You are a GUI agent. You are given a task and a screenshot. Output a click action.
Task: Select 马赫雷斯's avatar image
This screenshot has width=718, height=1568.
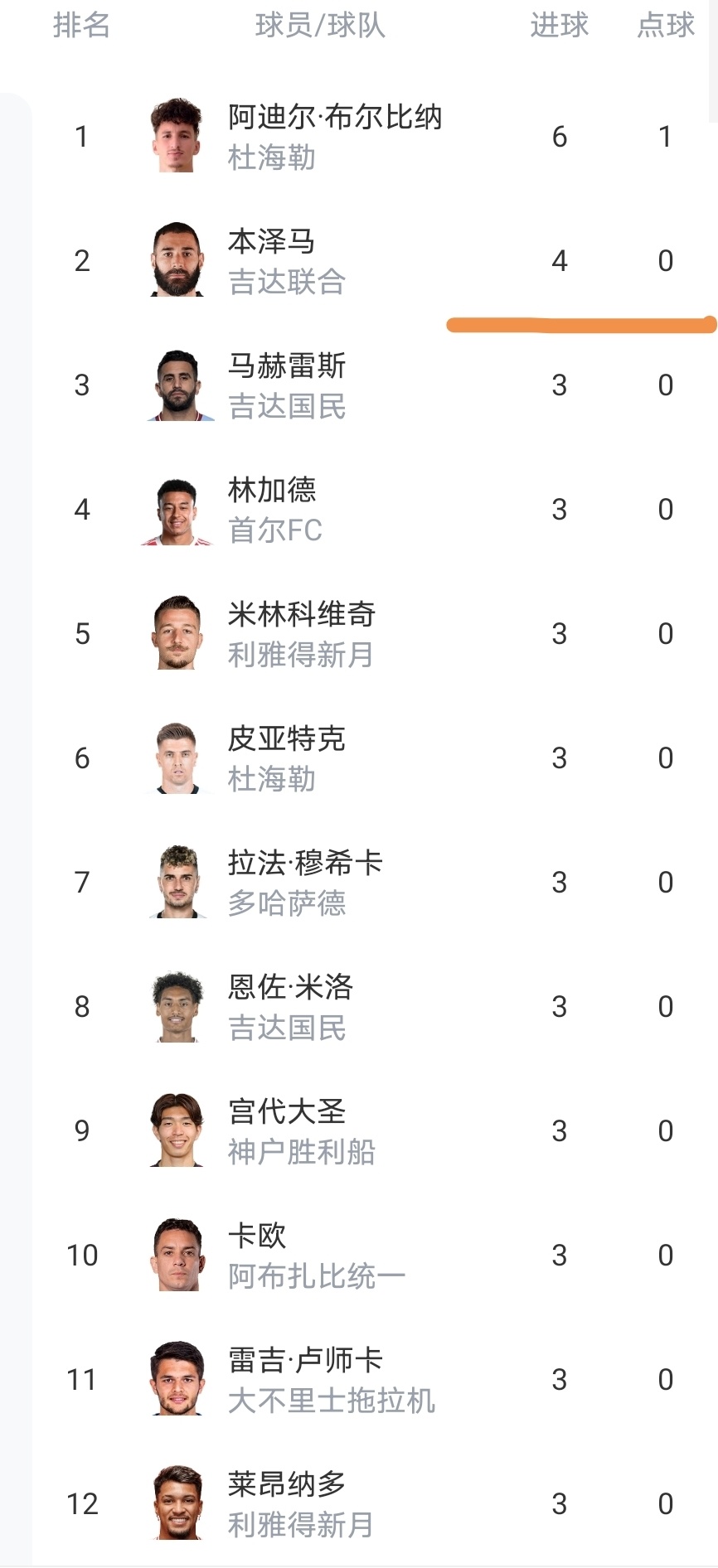point(177,385)
